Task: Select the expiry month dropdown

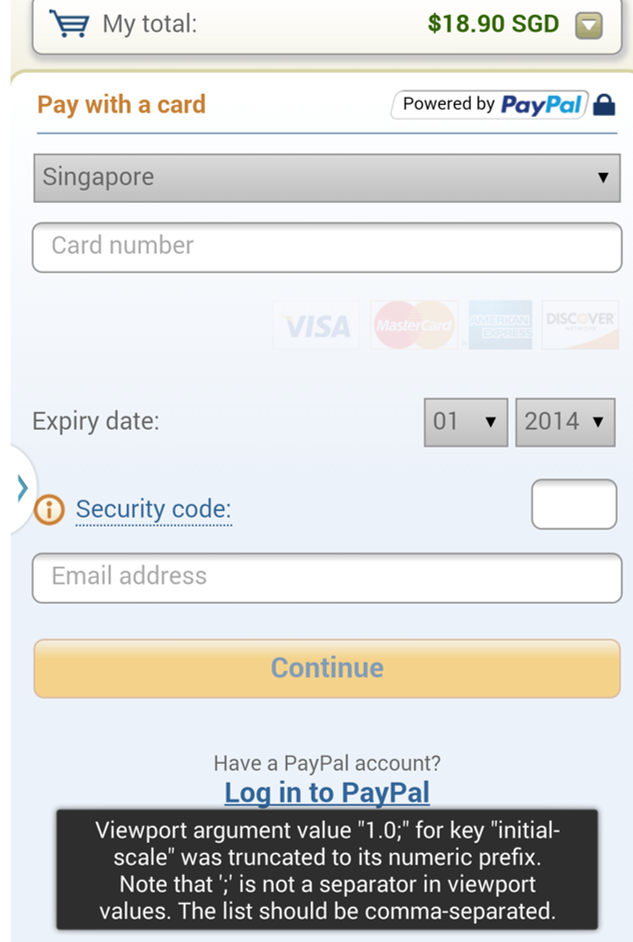Action: pos(465,421)
